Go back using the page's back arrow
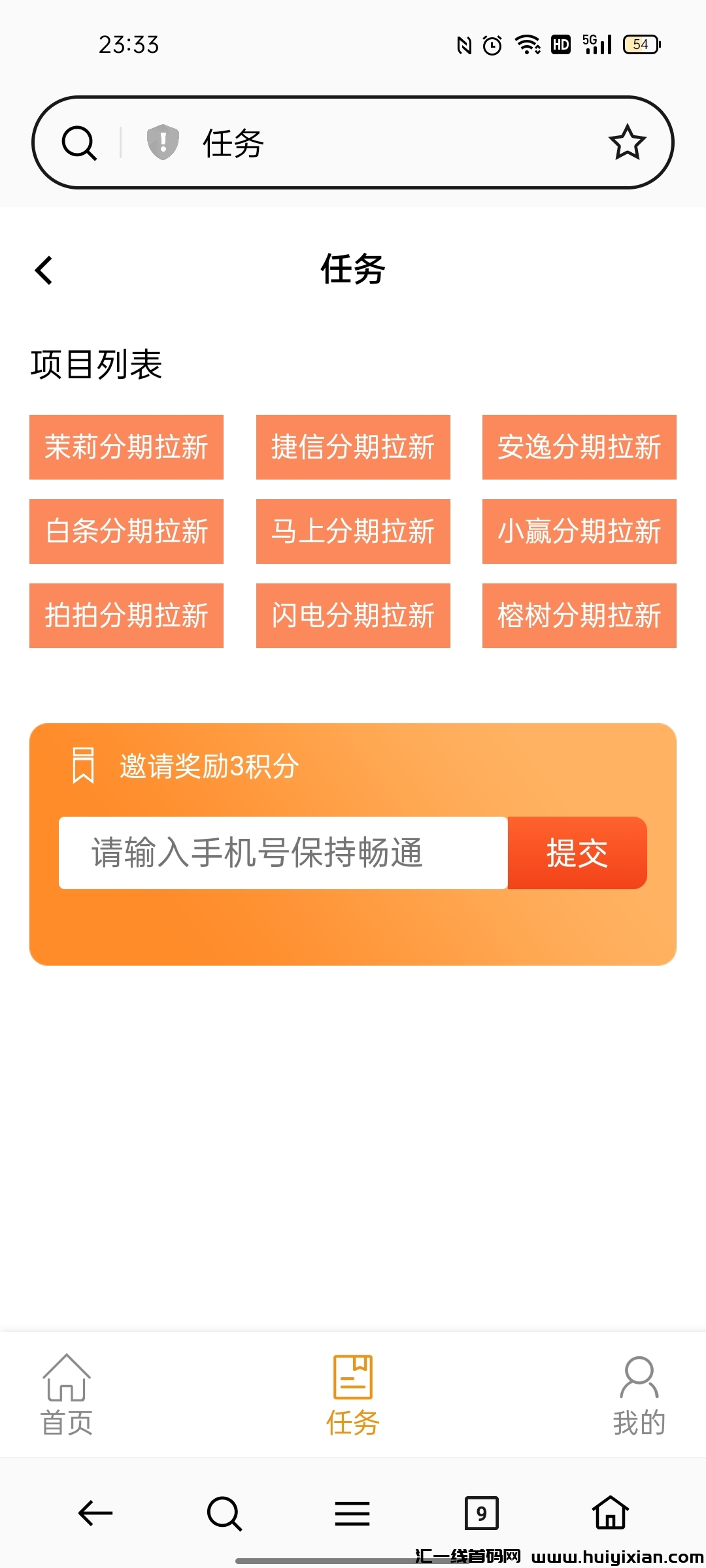706x1568 pixels. coord(44,270)
